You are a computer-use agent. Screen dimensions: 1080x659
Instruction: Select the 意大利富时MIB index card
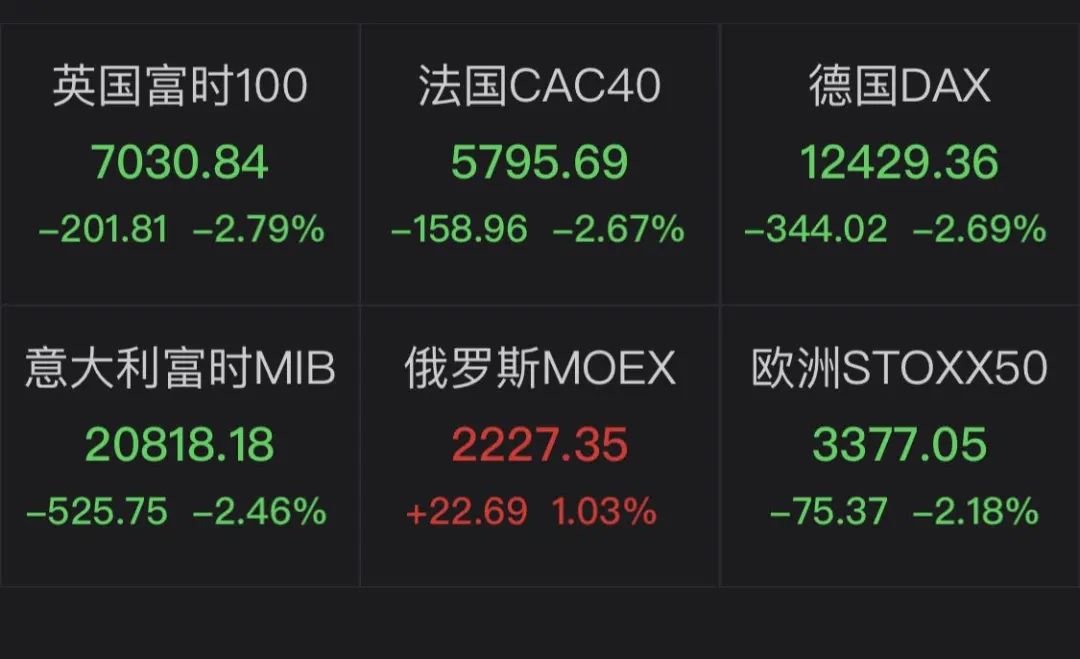(x=180, y=445)
